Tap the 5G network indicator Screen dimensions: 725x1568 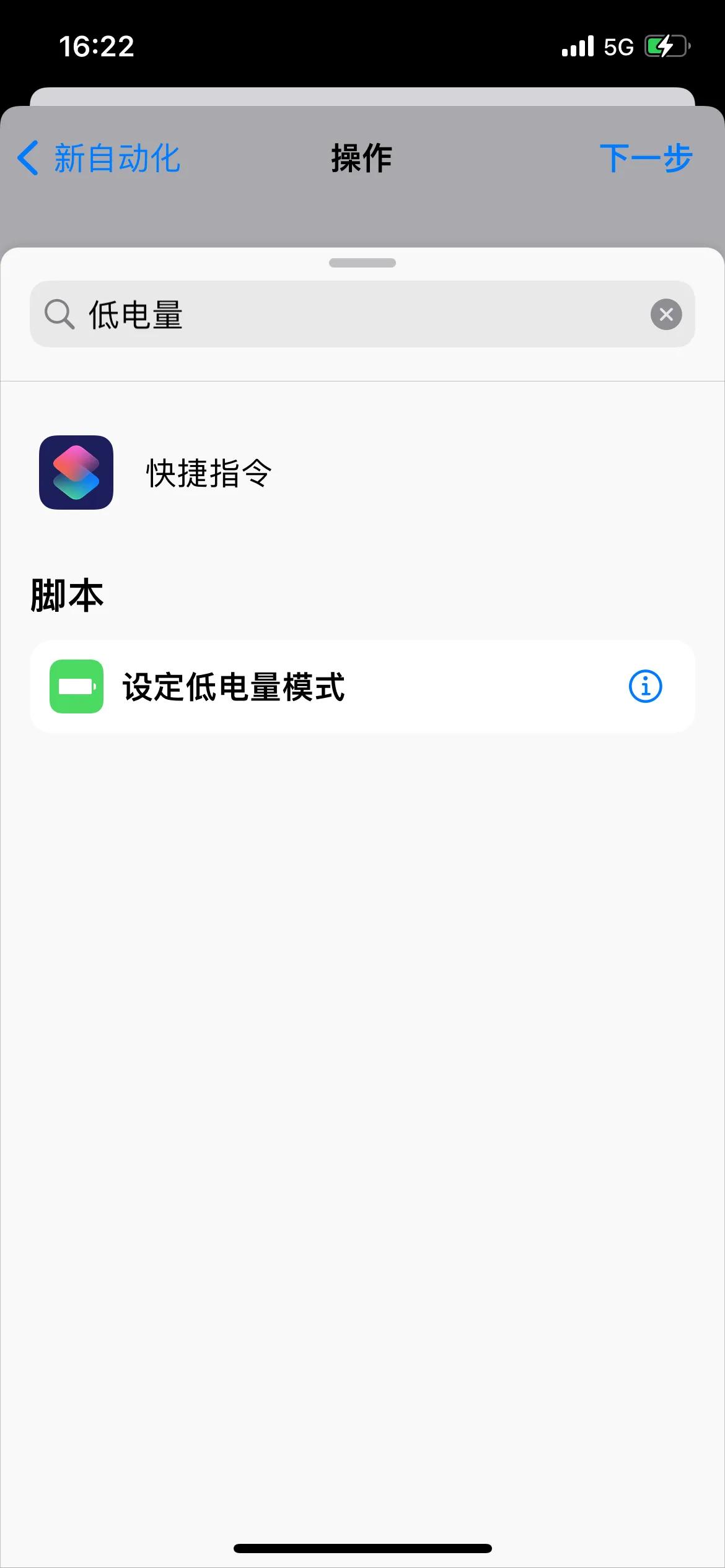(617, 46)
